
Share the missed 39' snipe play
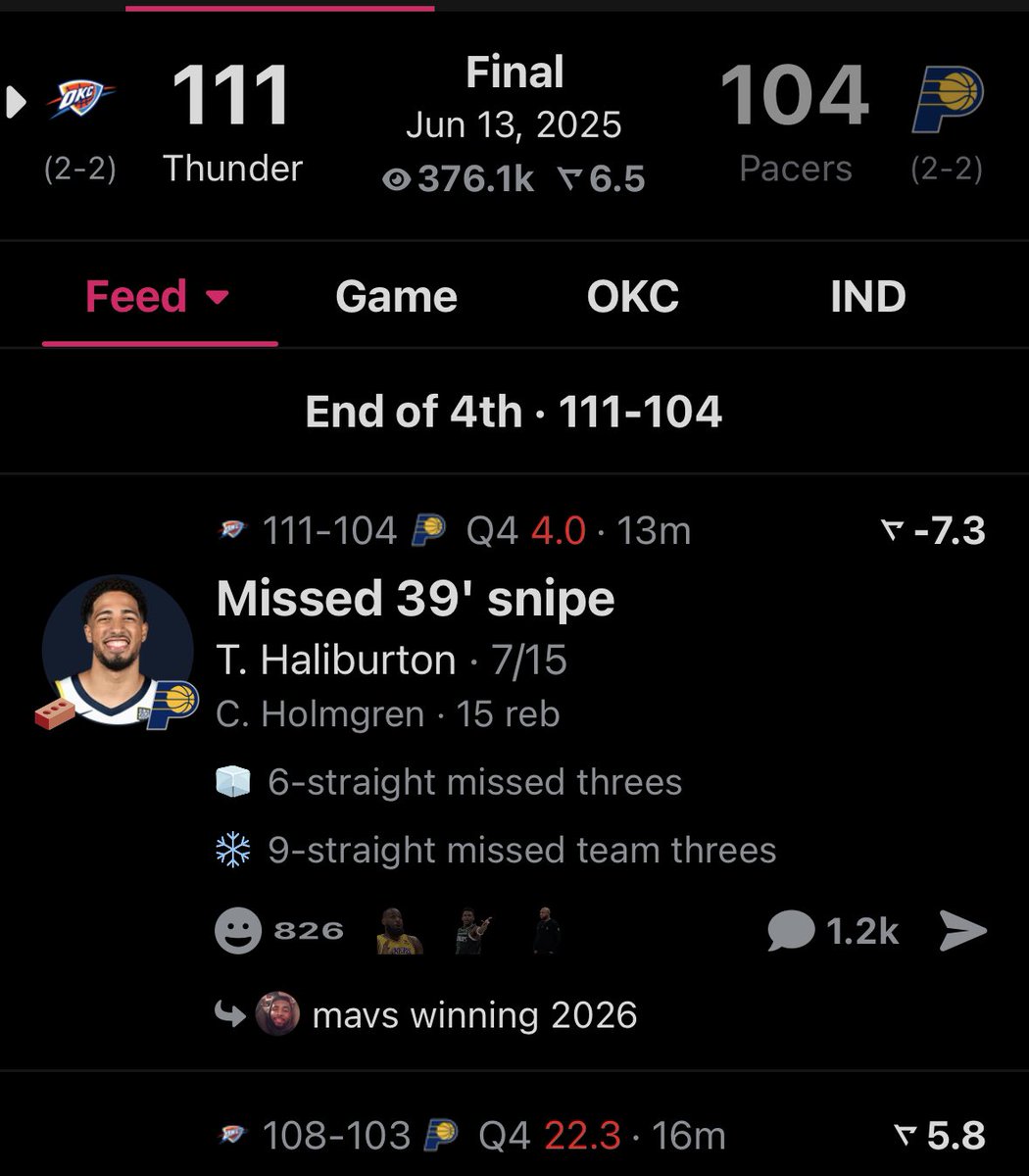click(961, 930)
